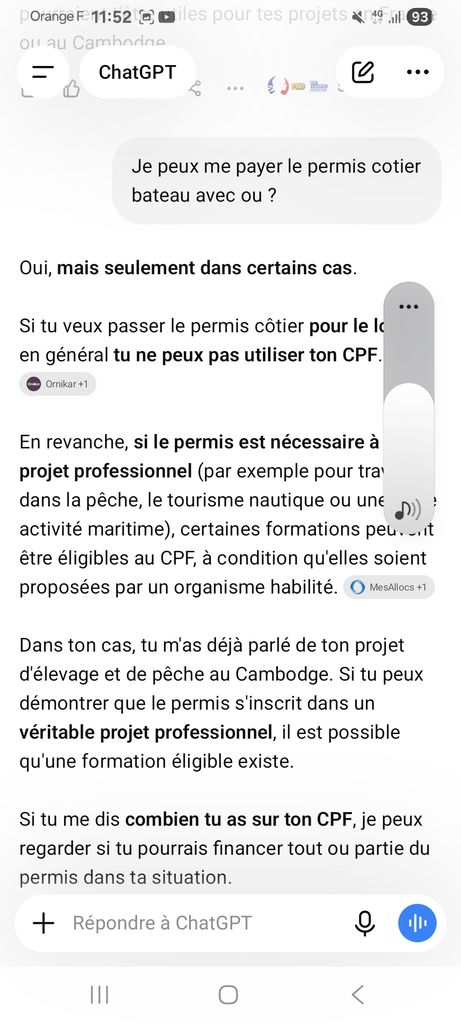Tap the plus attach button

tap(43, 923)
